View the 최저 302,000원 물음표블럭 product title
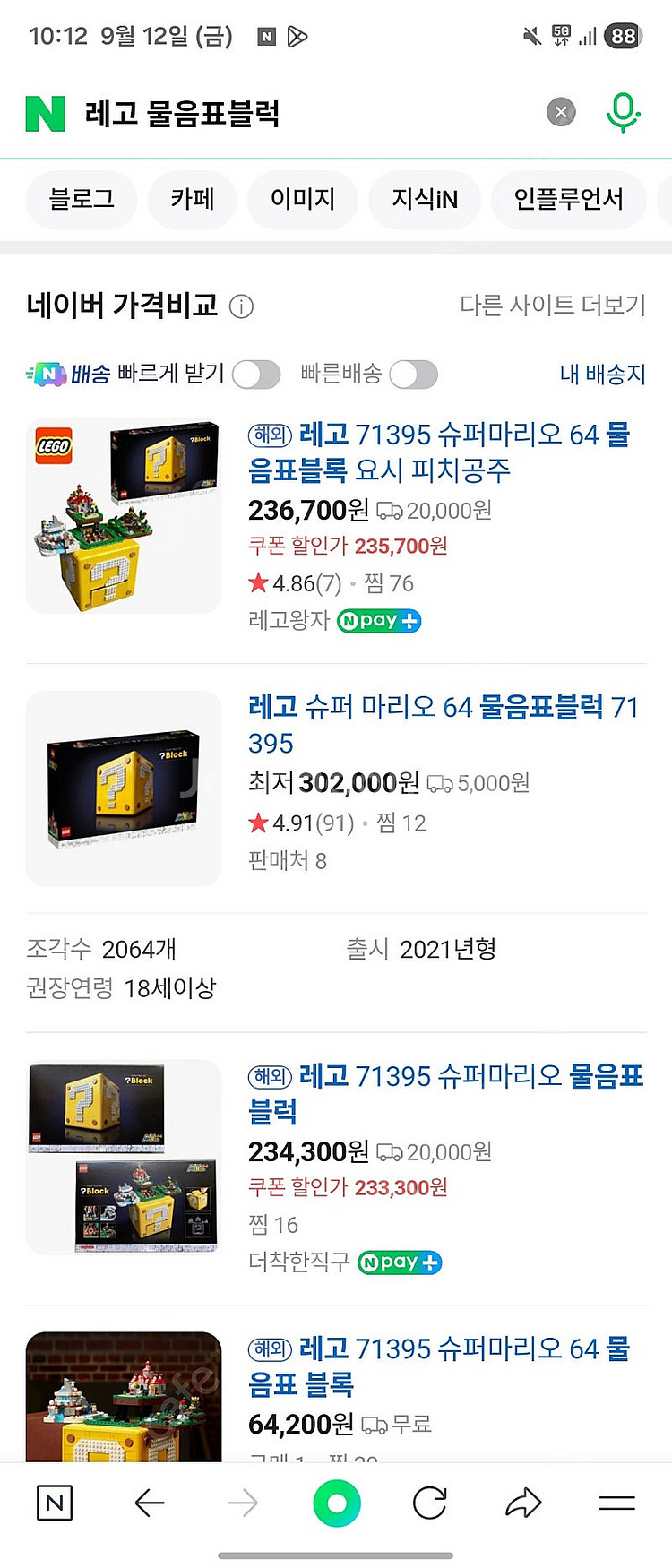Viewport: 672px width, 1568px height. [443, 725]
